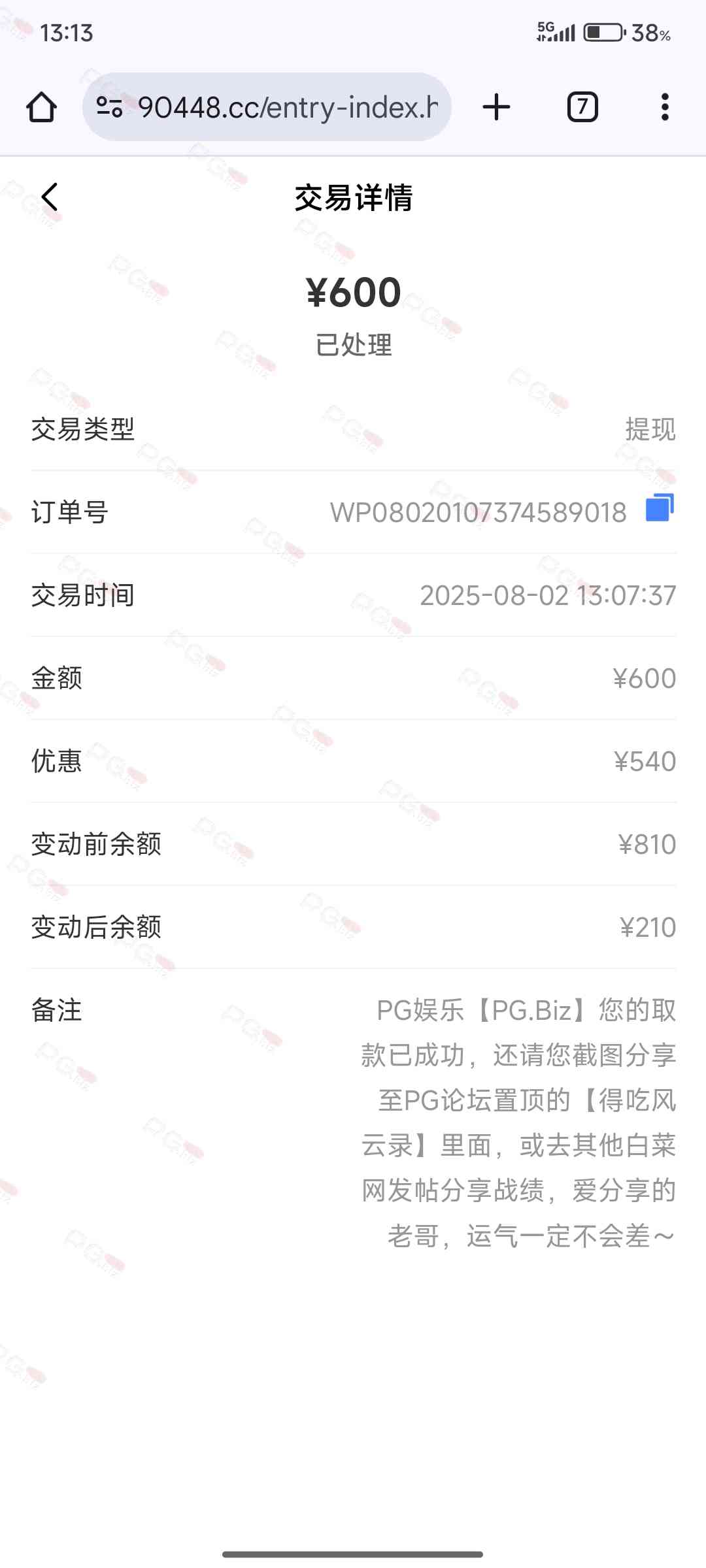This screenshot has width=706, height=1568.
Task: Tap the browser home button
Action: pos(41,107)
